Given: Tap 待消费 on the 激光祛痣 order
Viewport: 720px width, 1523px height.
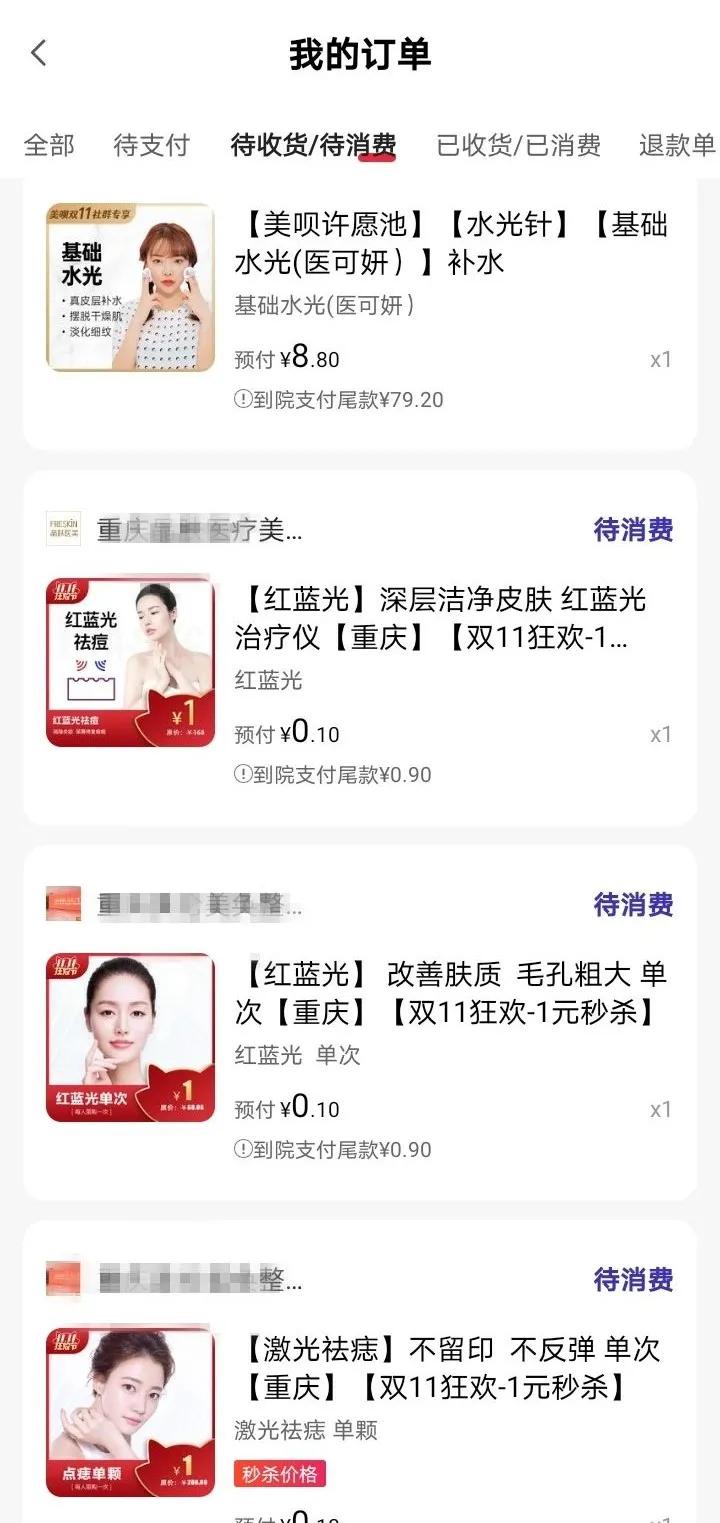Looking at the screenshot, I should [631, 1279].
